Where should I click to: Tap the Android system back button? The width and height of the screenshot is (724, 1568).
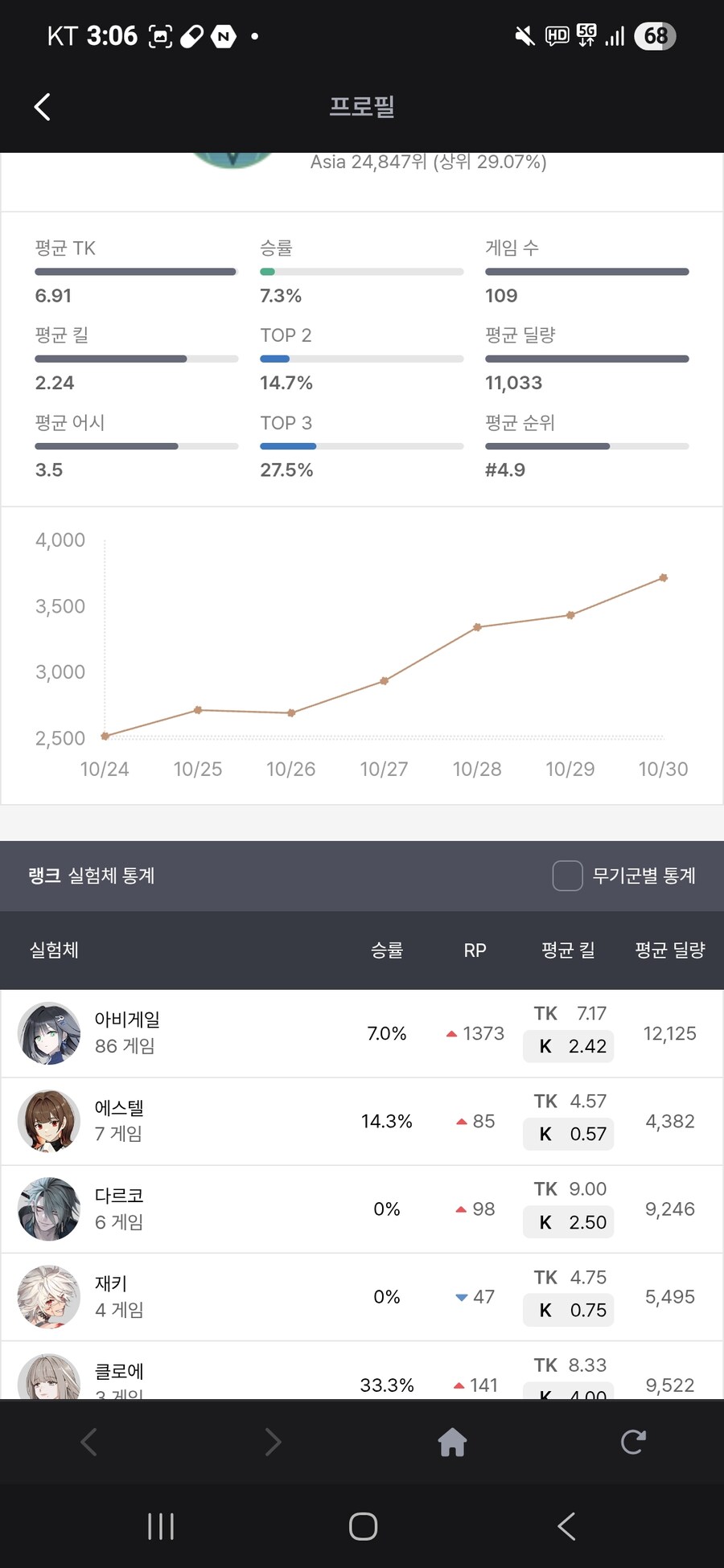tap(566, 1526)
